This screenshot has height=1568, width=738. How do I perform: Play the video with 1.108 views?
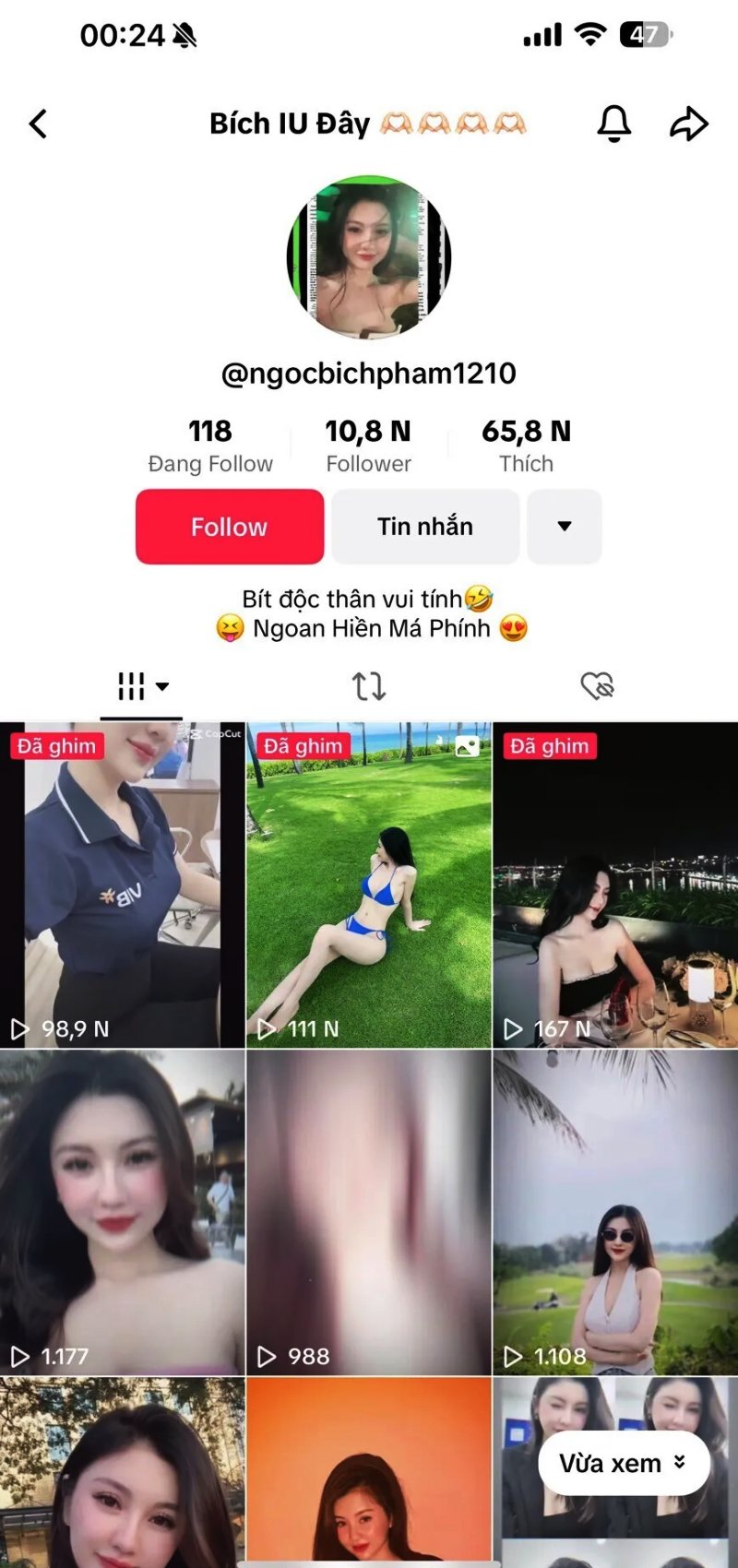(615, 1213)
